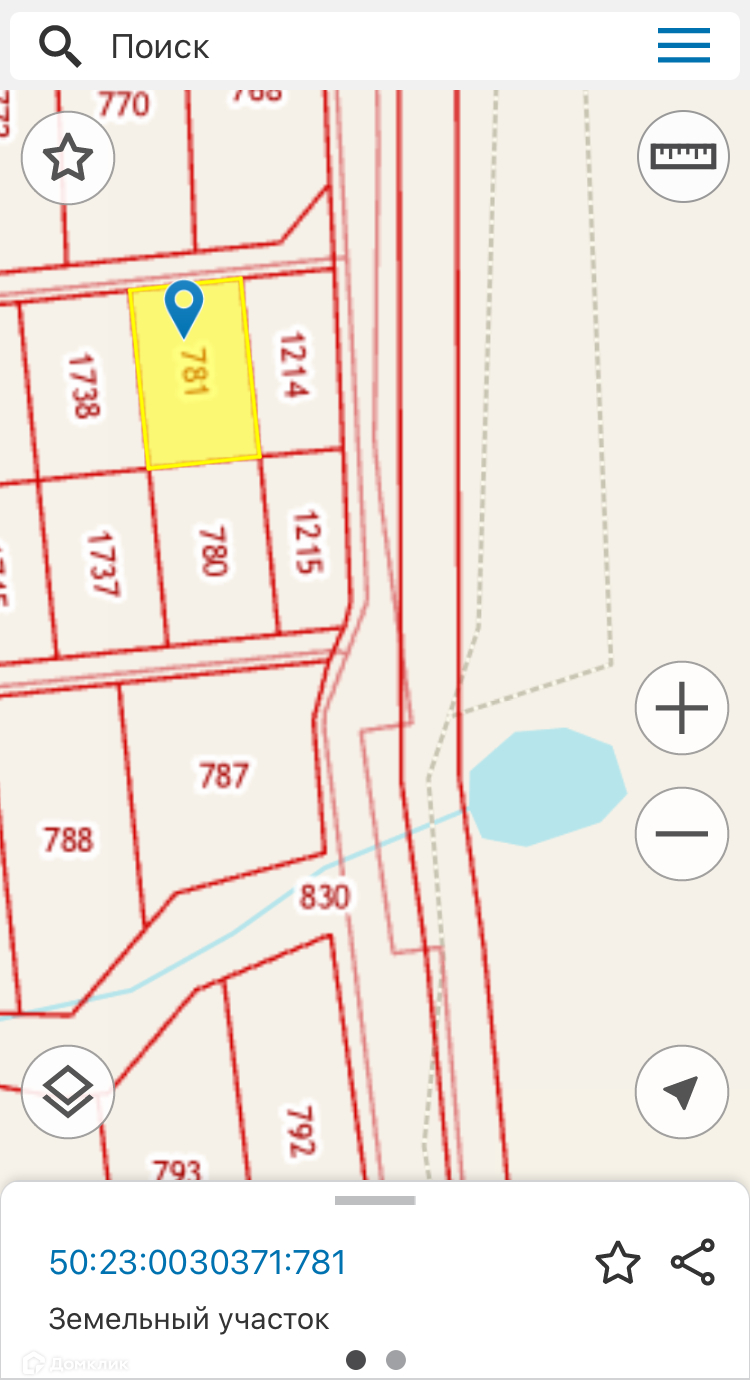
Task: Center map on my location
Action: [682, 1092]
